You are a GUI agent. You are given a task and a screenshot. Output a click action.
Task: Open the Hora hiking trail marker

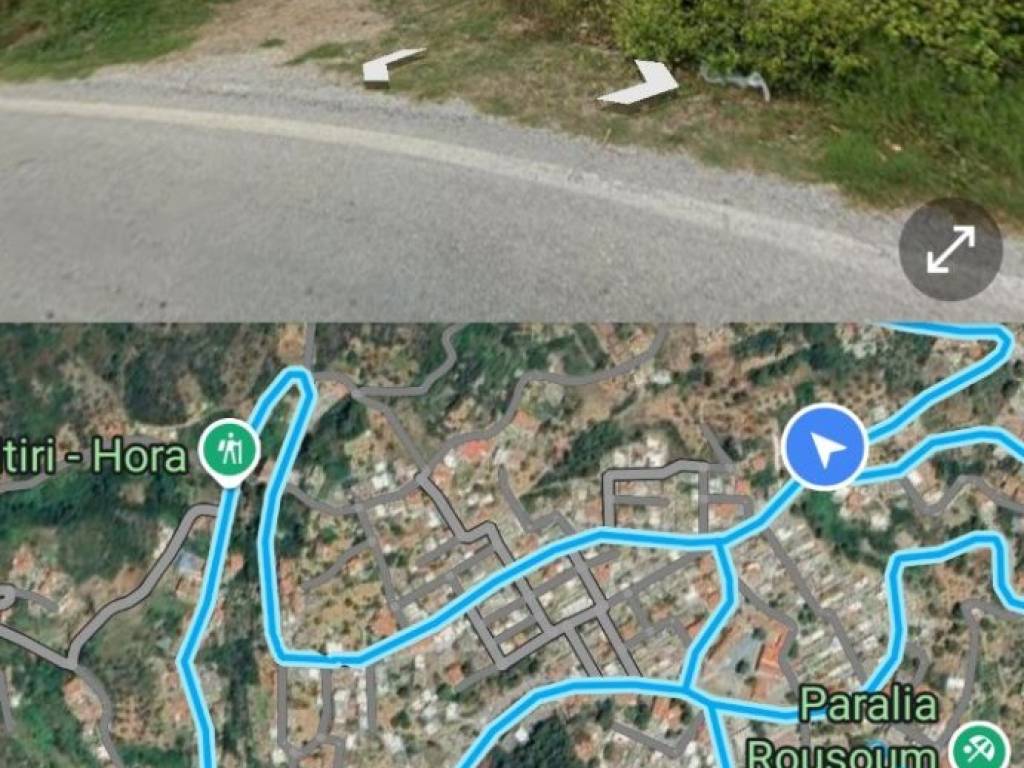pos(230,451)
